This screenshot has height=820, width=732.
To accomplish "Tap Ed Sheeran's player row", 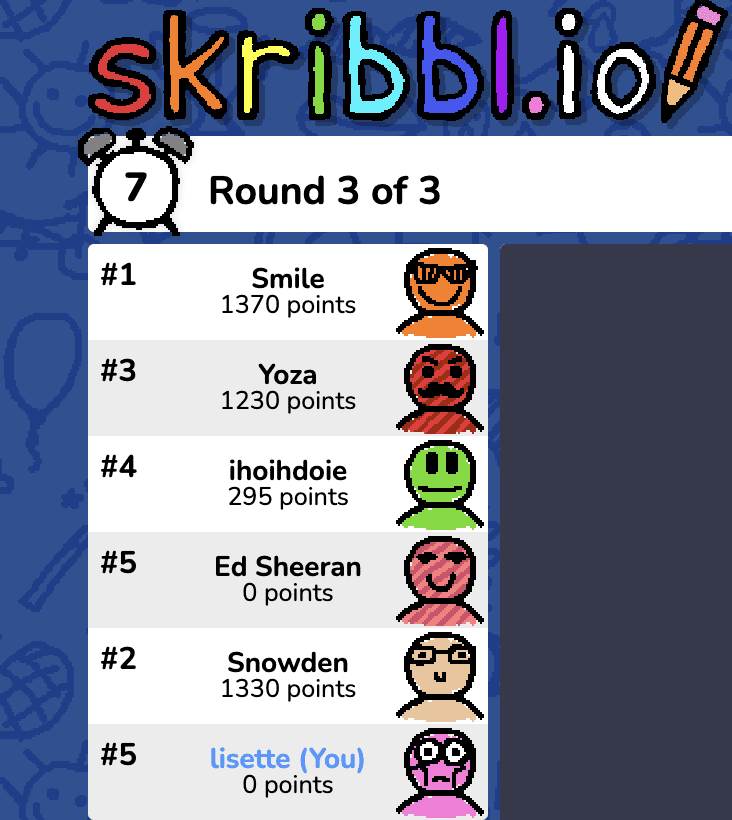I will [288, 579].
